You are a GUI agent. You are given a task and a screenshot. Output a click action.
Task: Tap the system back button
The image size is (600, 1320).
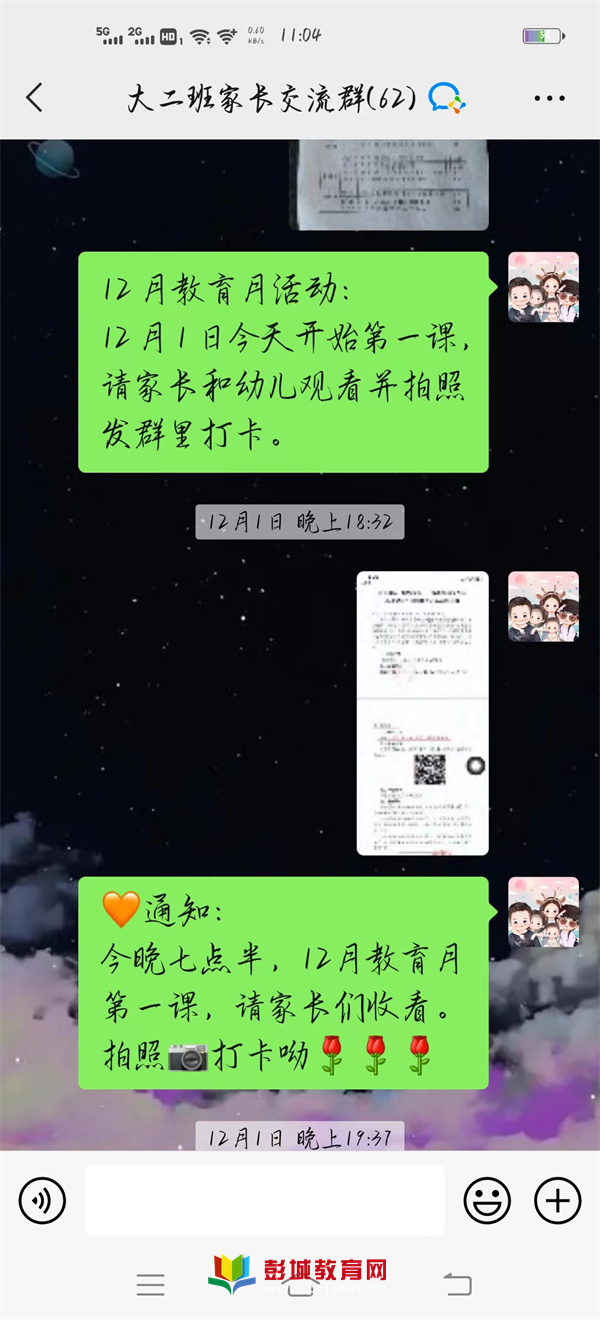456,1286
